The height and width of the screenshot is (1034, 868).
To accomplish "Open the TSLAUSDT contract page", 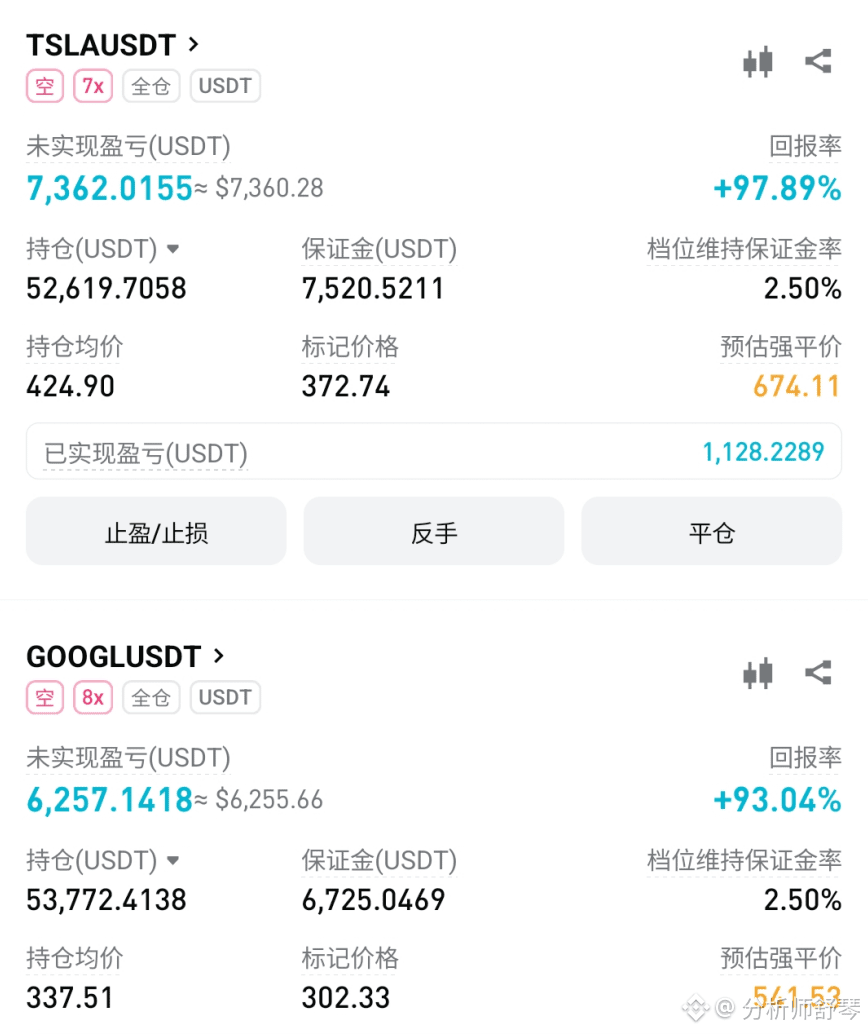I will click(x=112, y=45).
